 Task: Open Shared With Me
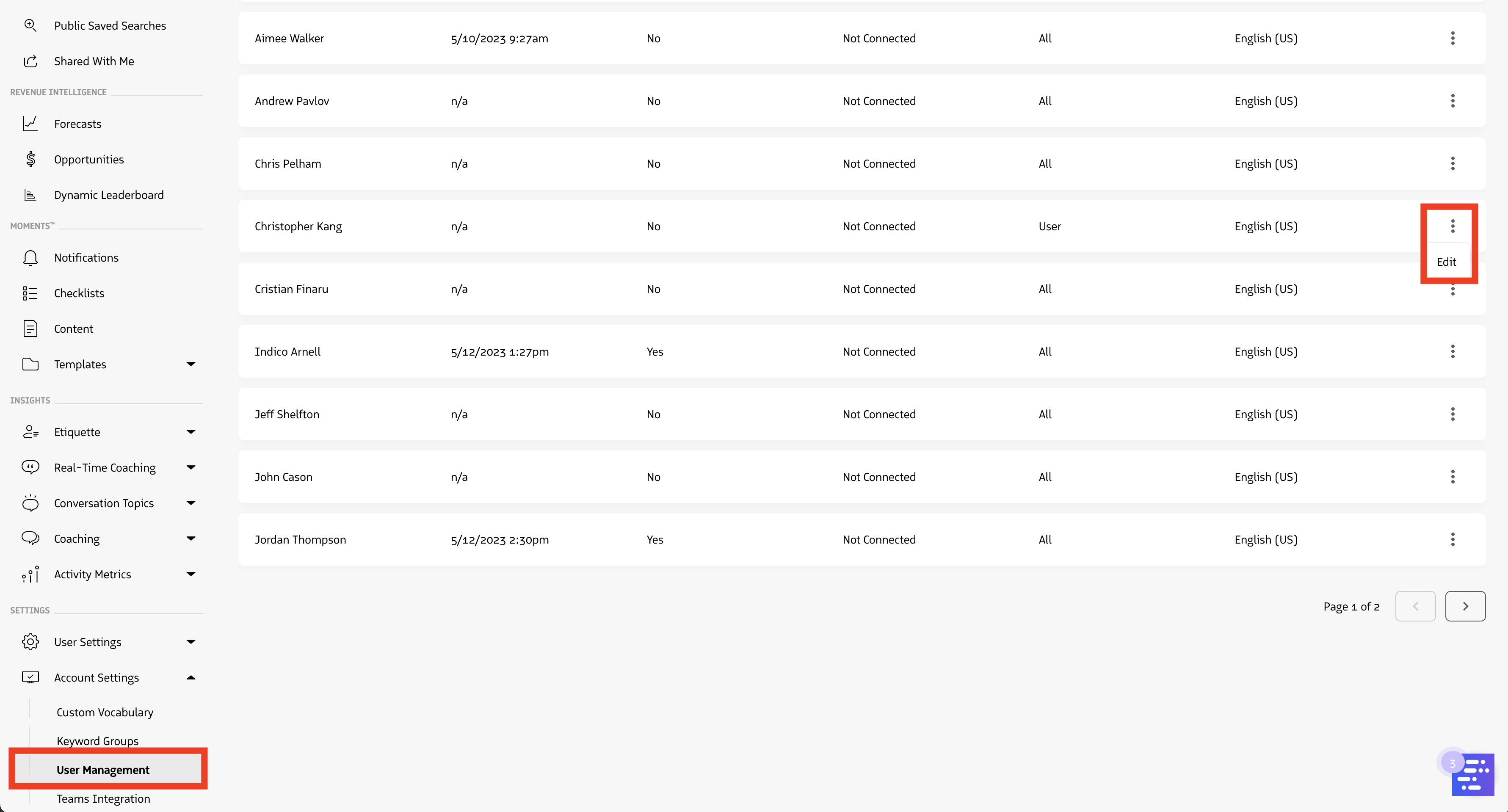(x=94, y=61)
